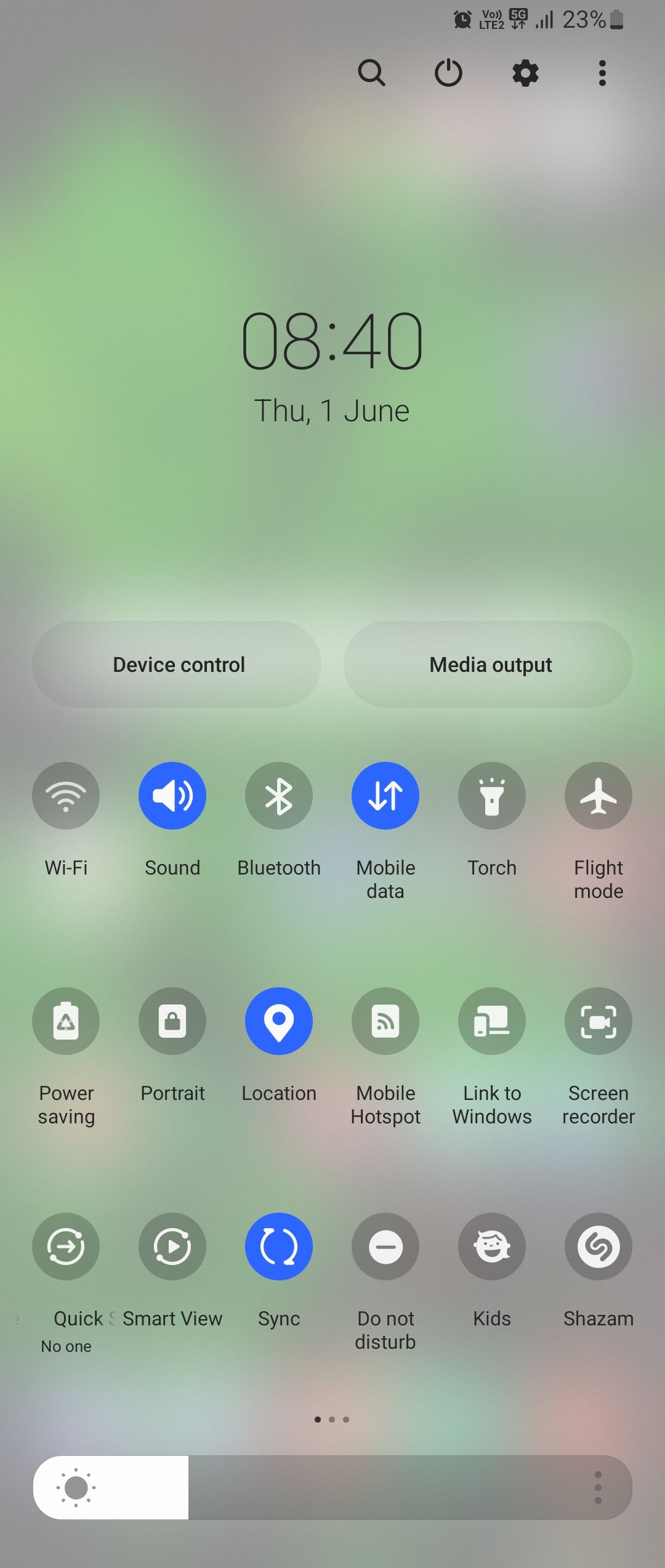665x1568 pixels.
Task: Open the search in quick settings
Action: pos(373,73)
